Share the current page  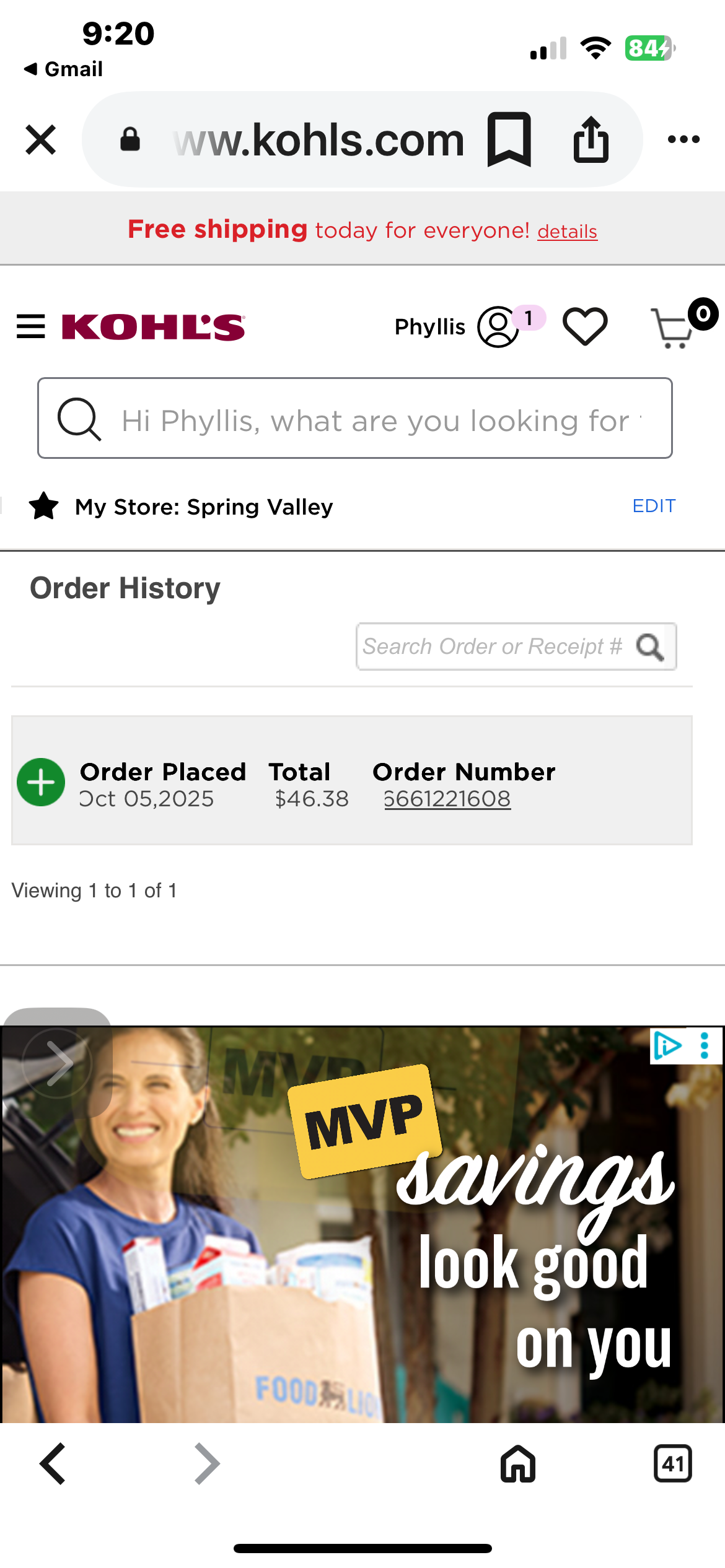pyautogui.click(x=591, y=139)
